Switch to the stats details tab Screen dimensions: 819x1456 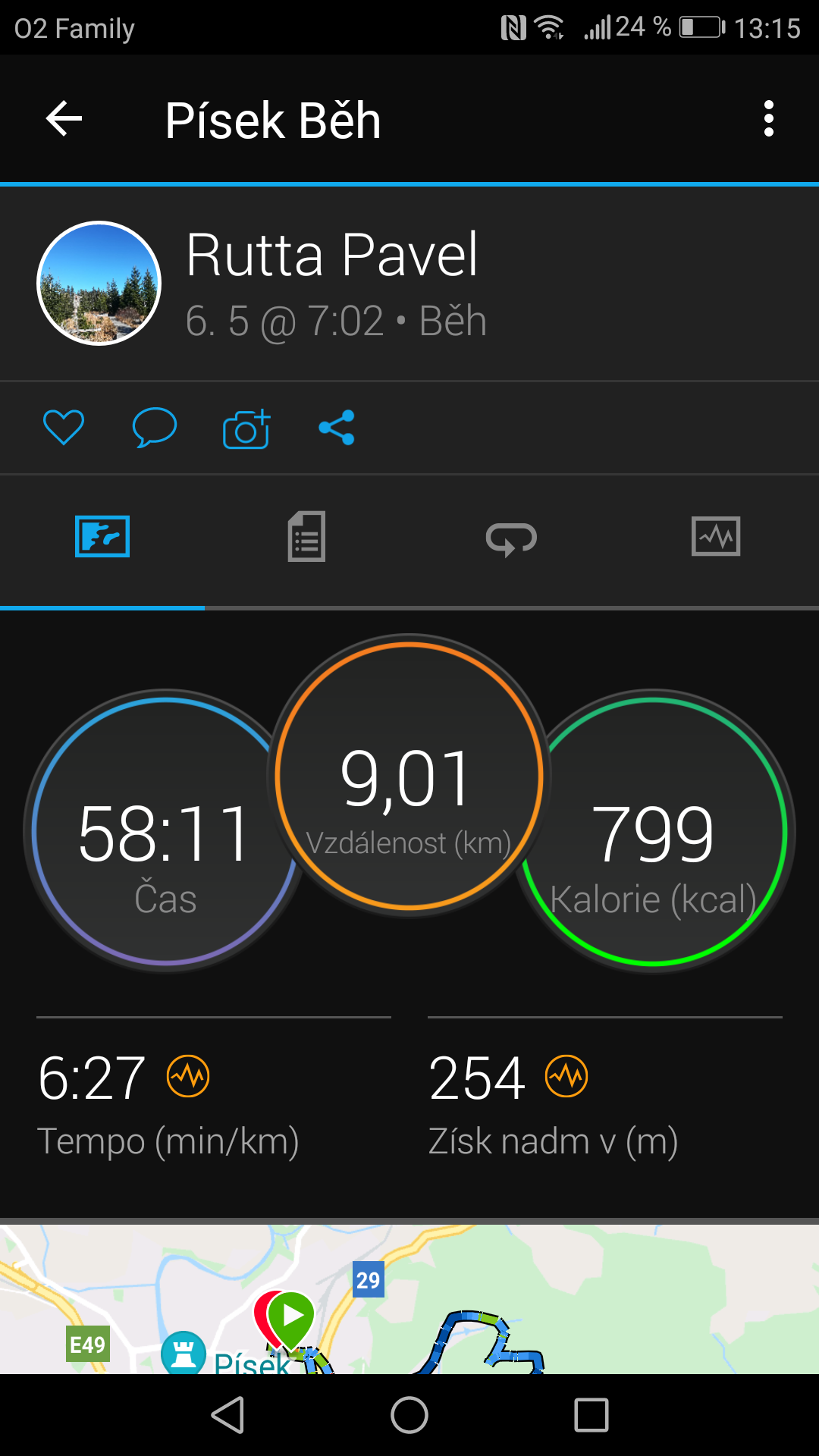point(307,537)
